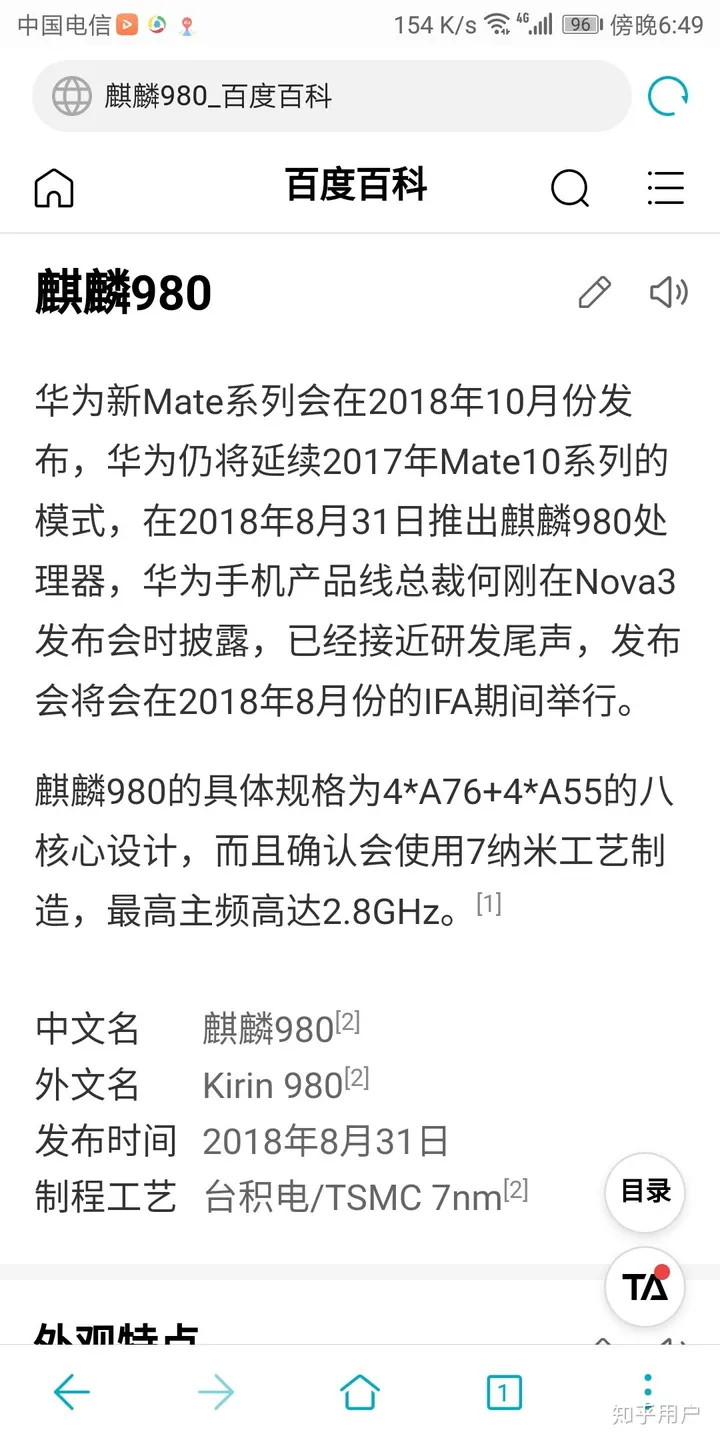Tap the forward navigation arrow
This screenshot has height=1440, width=720.
(216, 1391)
